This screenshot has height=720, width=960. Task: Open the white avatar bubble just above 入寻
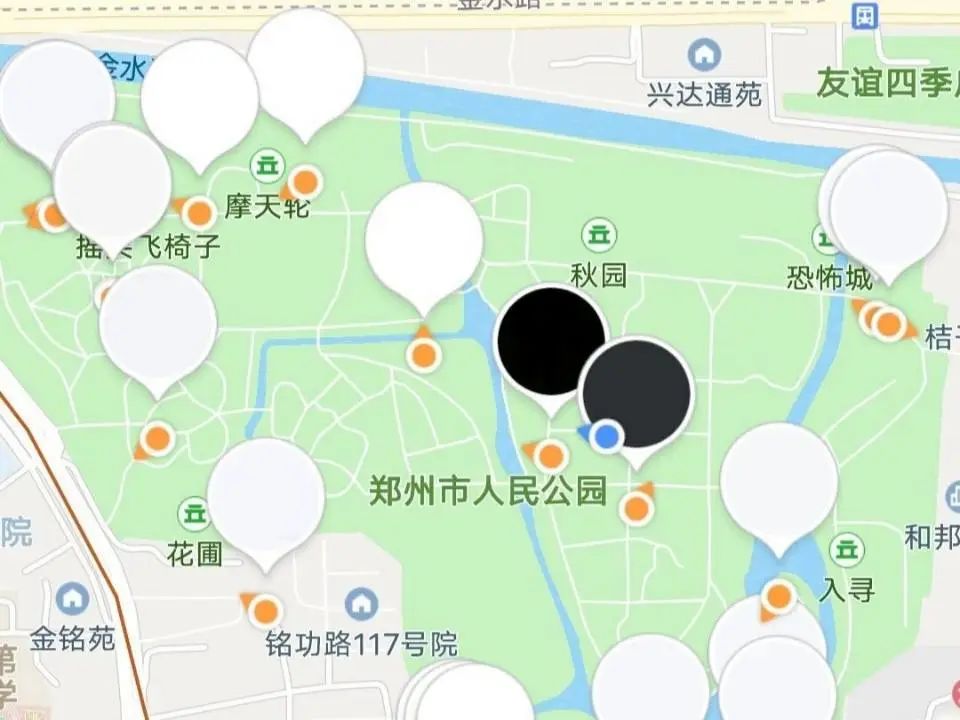click(778, 478)
